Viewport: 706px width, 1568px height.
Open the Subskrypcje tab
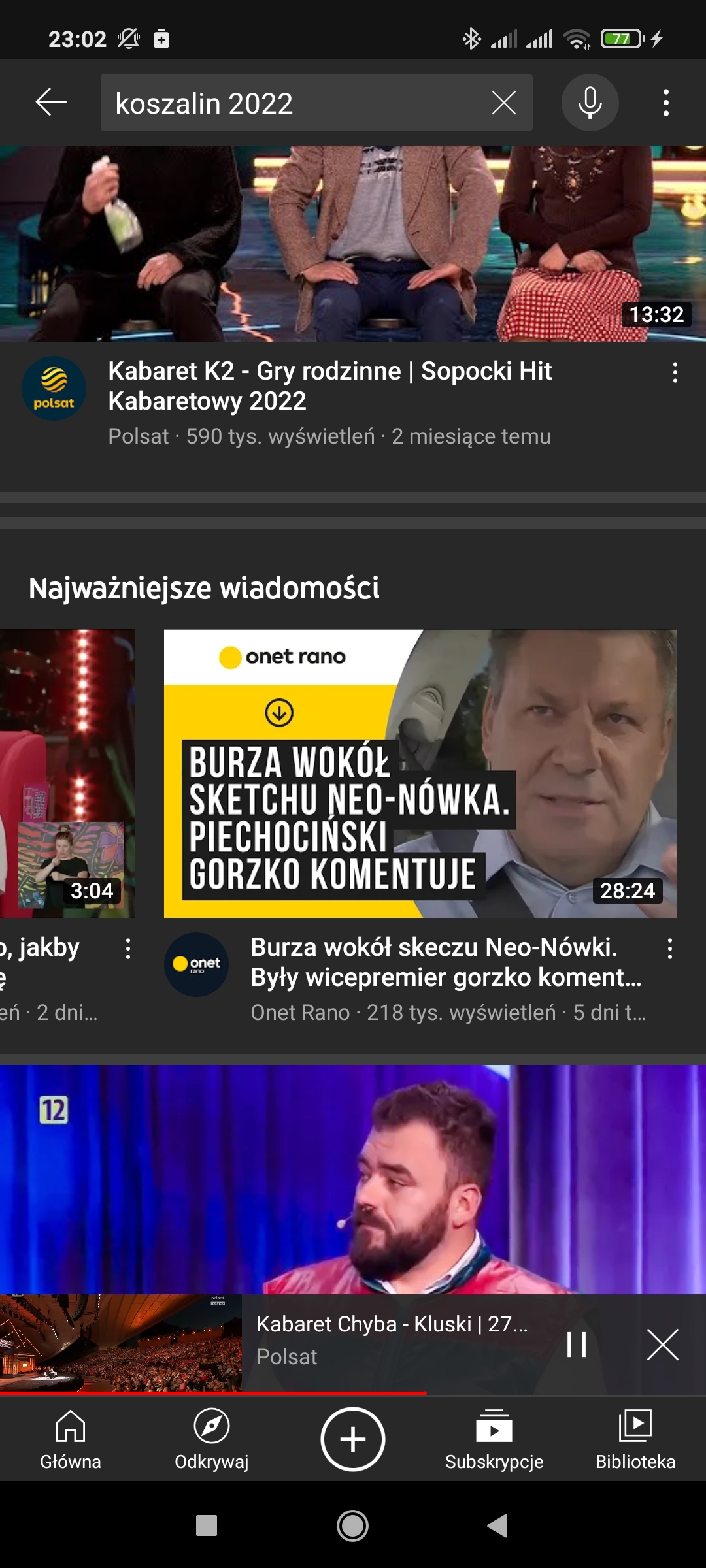(x=494, y=1439)
